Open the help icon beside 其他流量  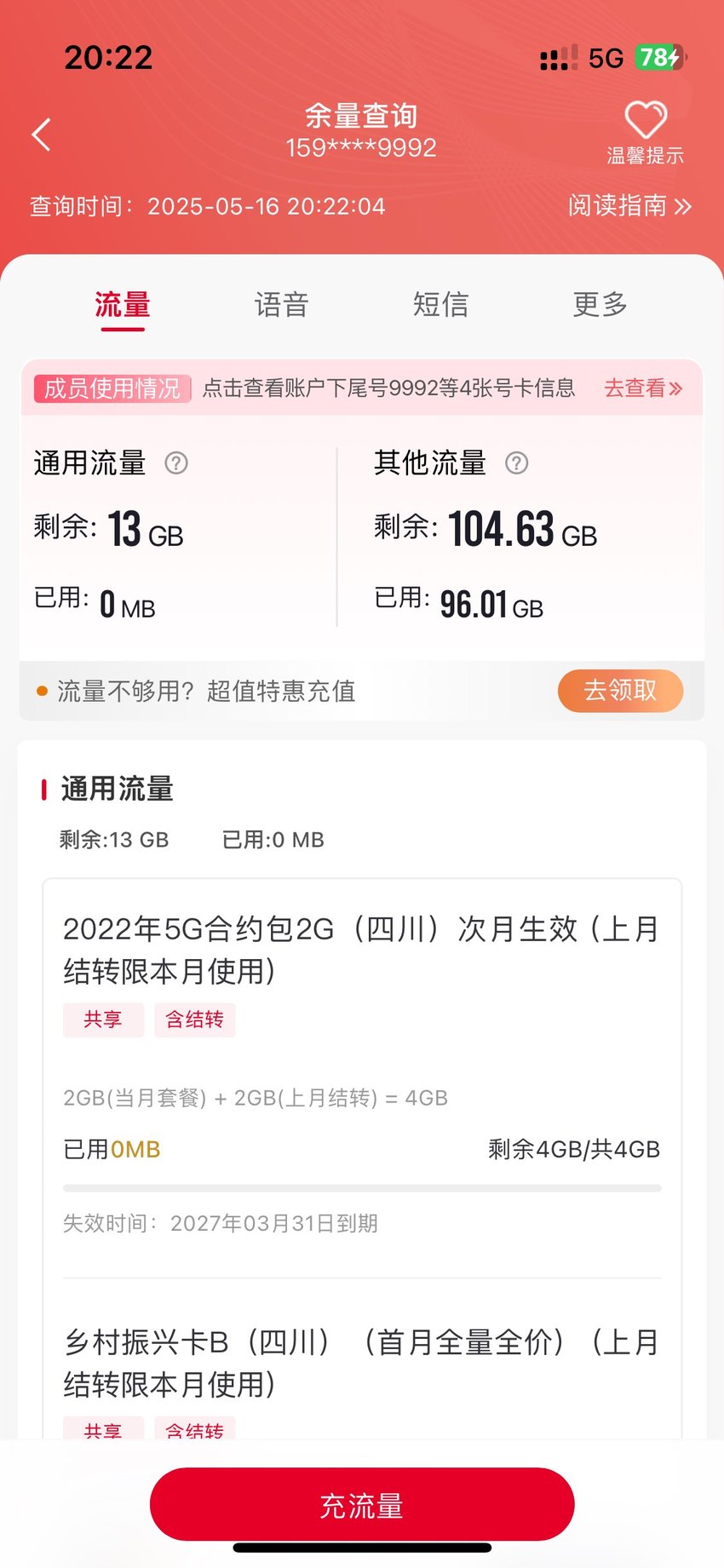[517, 463]
